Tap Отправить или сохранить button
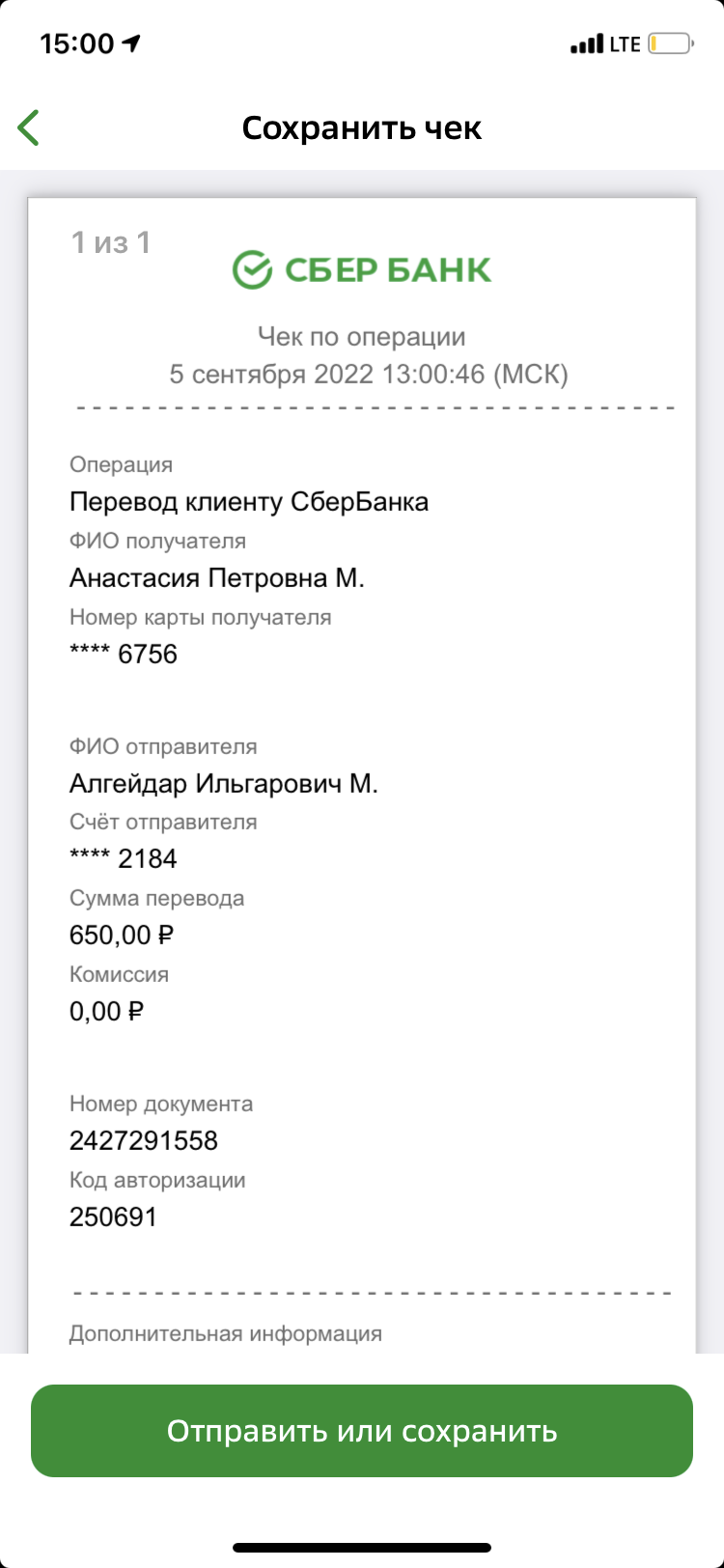The image size is (724, 1568). point(362,1430)
